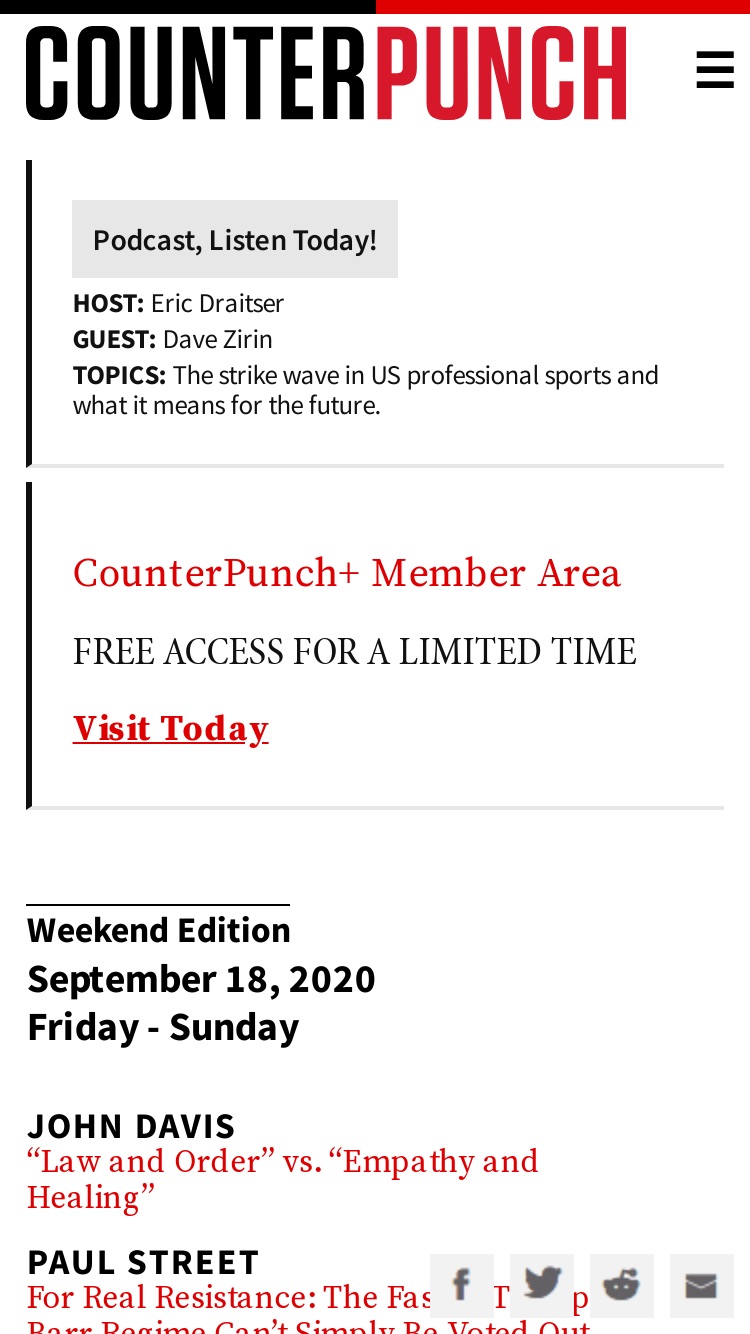The width and height of the screenshot is (750, 1334).
Task: Share this page on Facebook
Action: tap(462, 1286)
